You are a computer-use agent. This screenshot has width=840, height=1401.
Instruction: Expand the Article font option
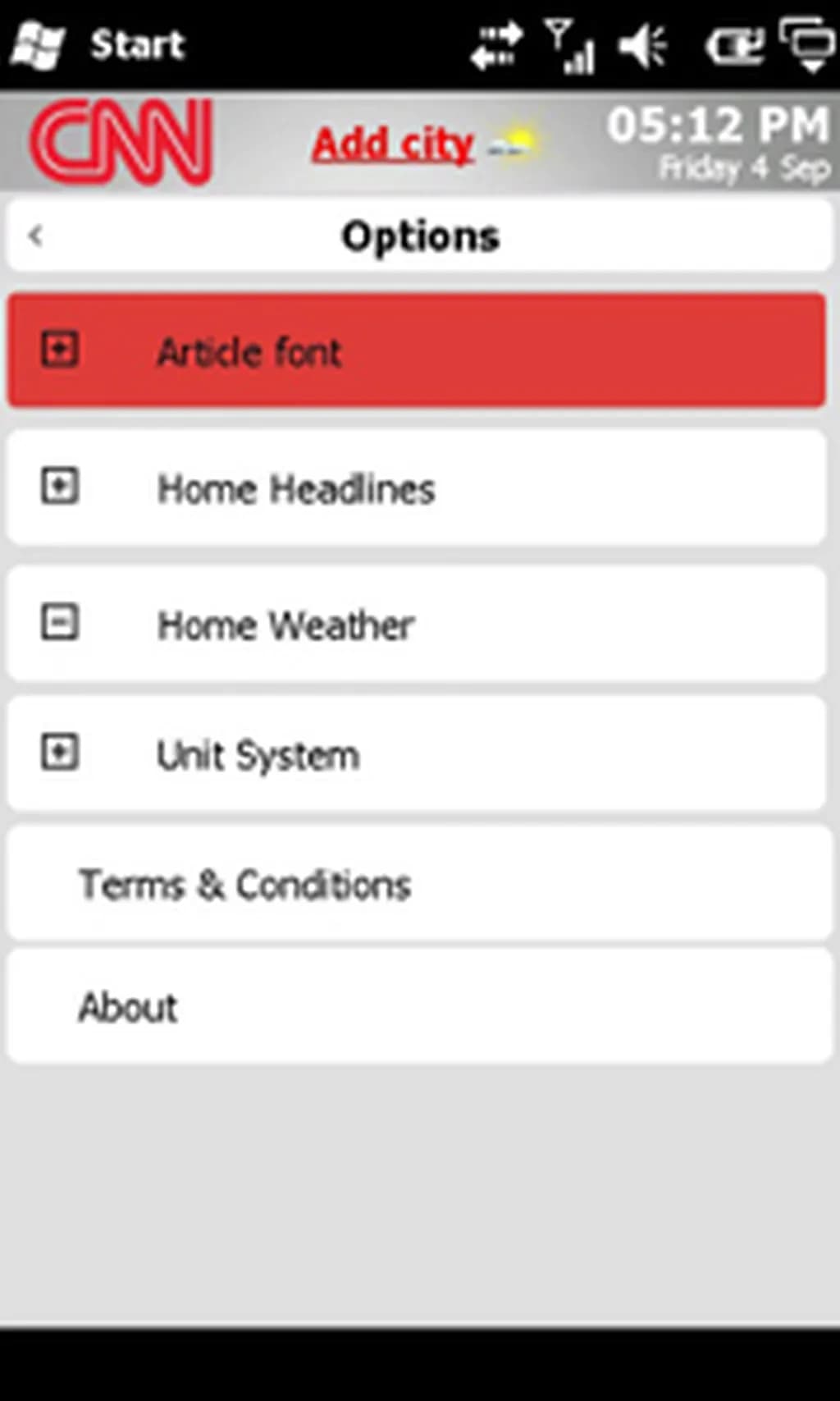pyautogui.click(x=60, y=350)
